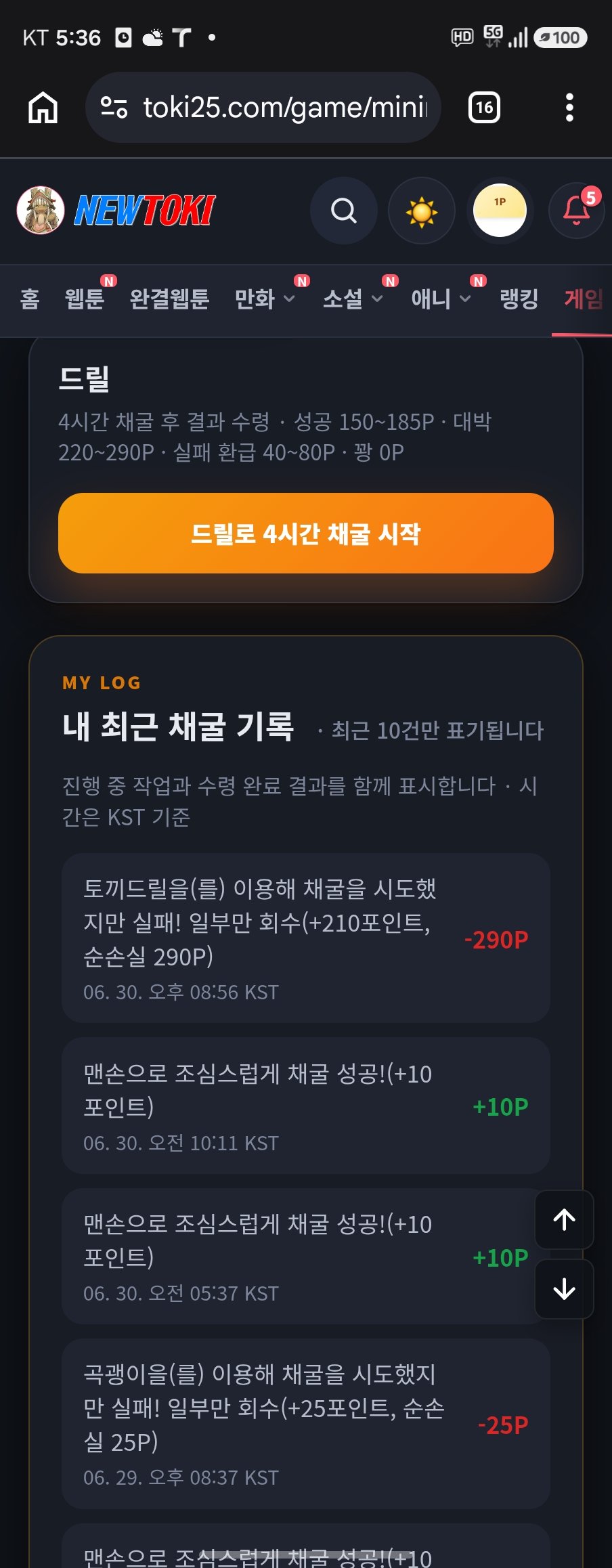Expand the 애니 menu
The height and width of the screenshot is (1568, 612).
441,299
